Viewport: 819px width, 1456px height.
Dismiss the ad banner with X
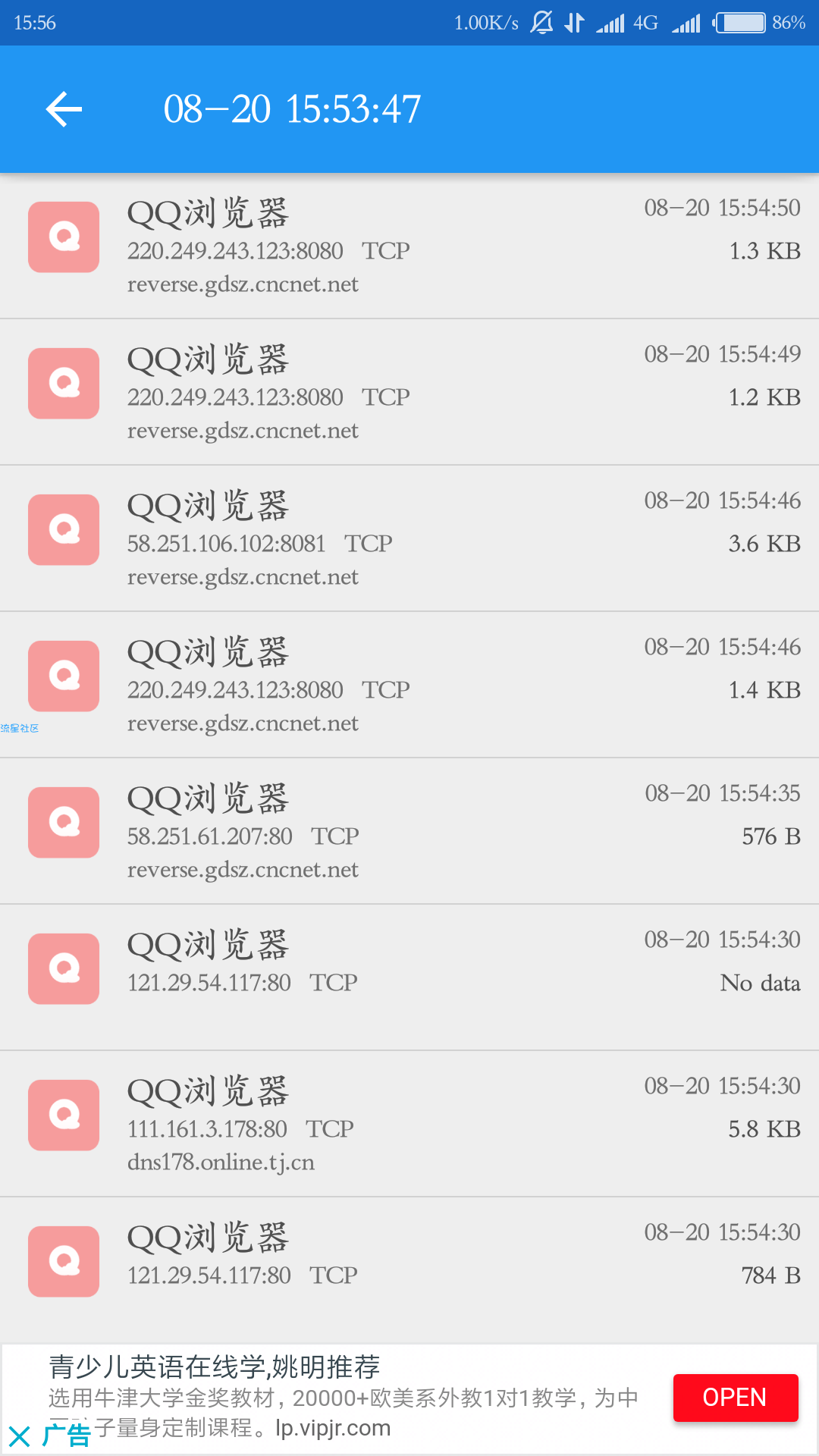pyautogui.click(x=20, y=1436)
